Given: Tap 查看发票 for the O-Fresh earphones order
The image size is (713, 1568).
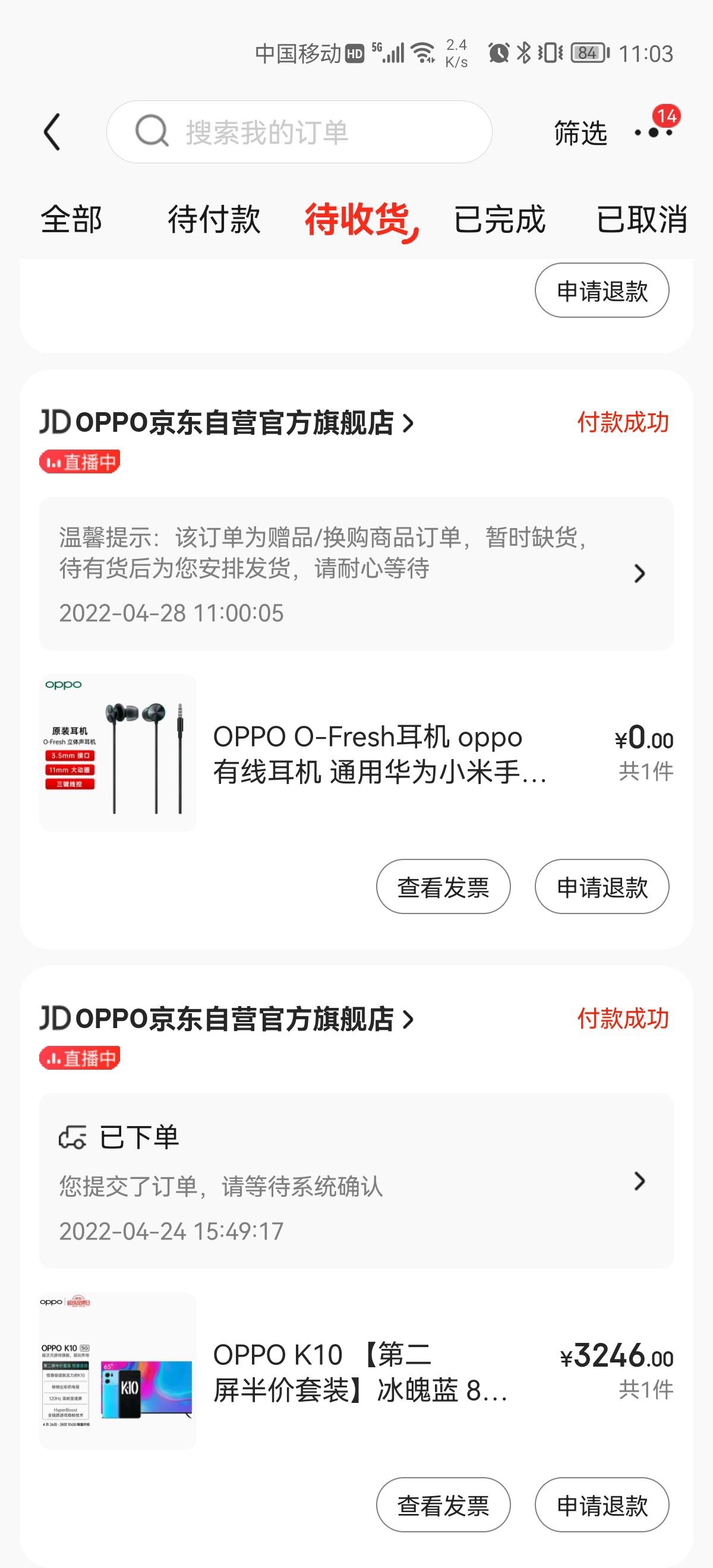Looking at the screenshot, I should click(x=443, y=887).
